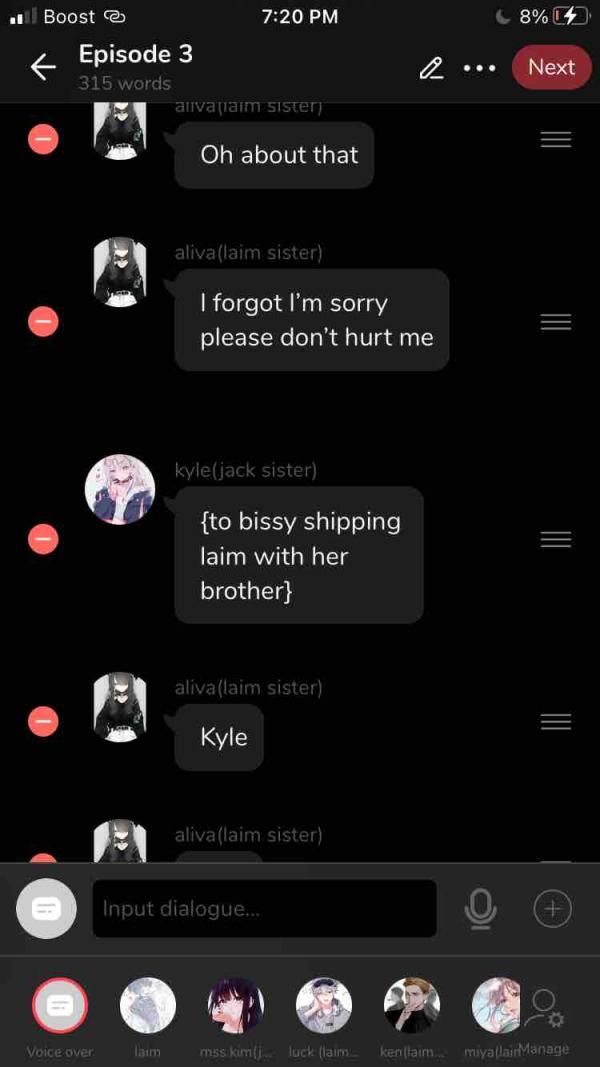Tap the pencil edit icon
Image resolution: width=600 pixels, height=1067 pixels.
tap(431, 68)
